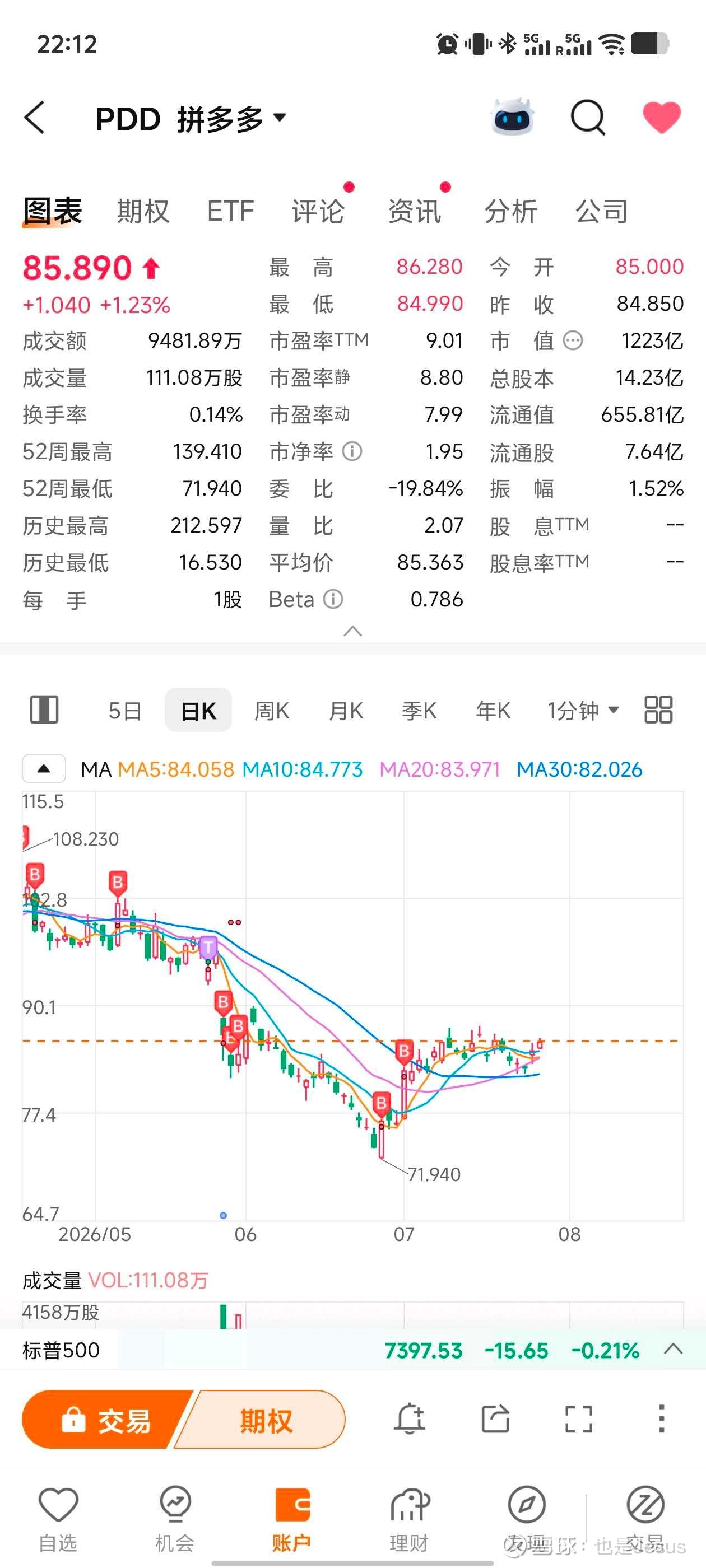Select the 周K chart period

pos(272,710)
